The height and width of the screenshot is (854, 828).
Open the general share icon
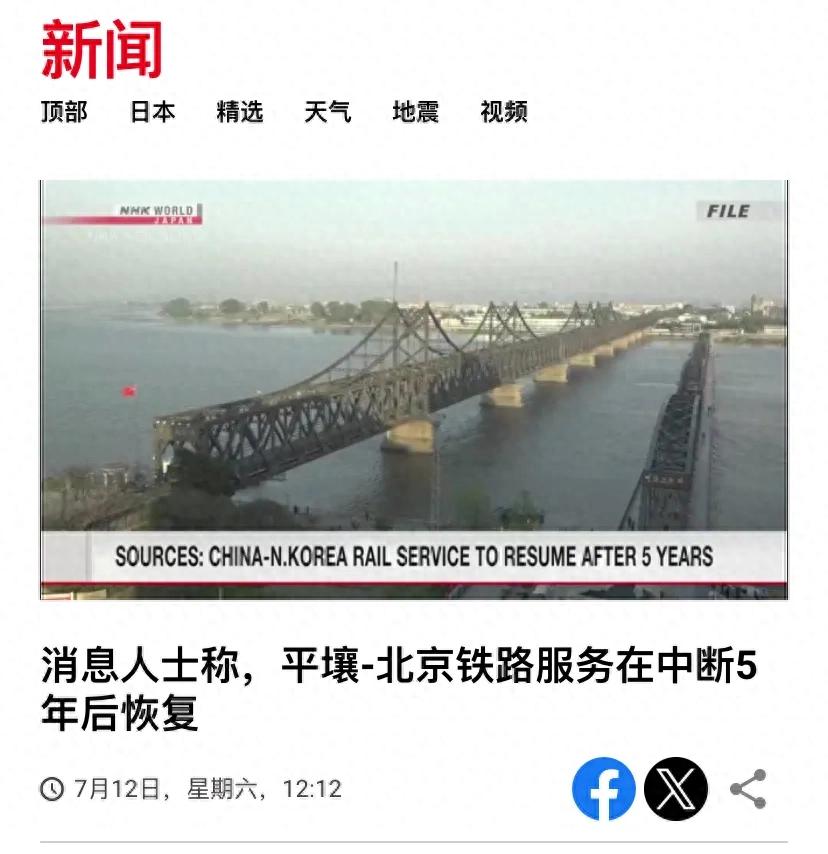click(x=748, y=789)
